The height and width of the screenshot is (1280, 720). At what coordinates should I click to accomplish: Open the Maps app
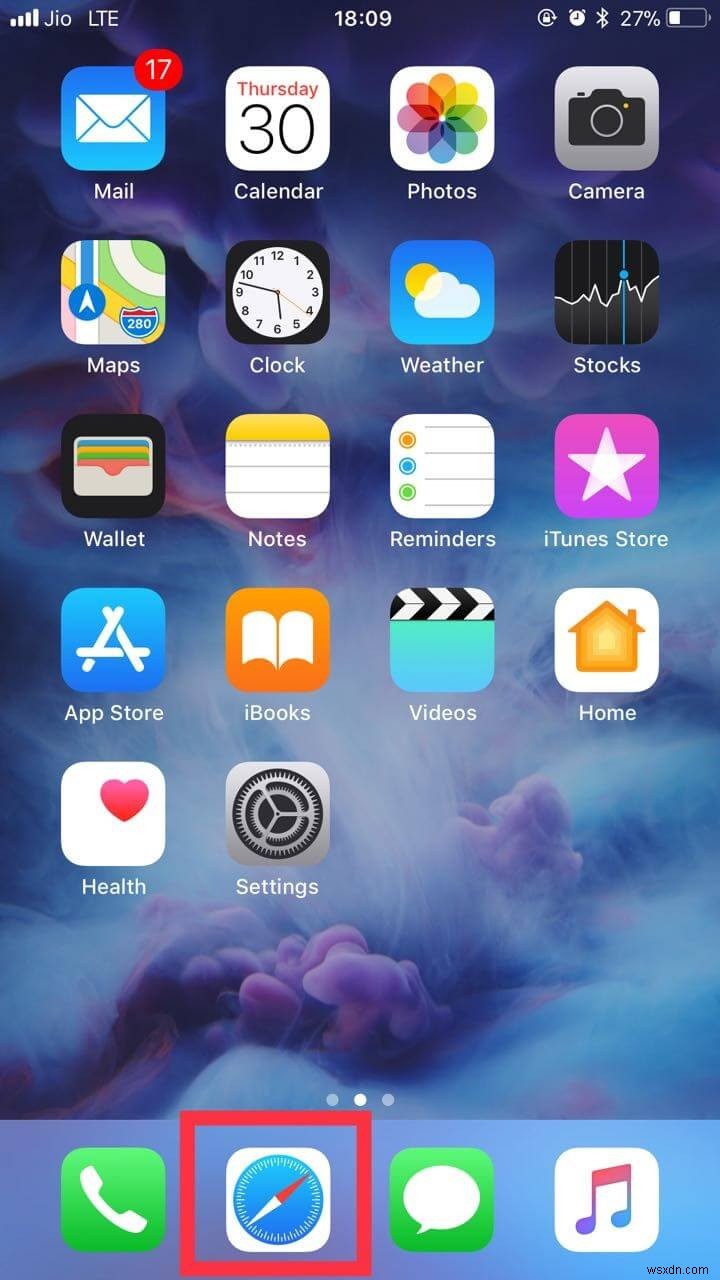(113, 292)
